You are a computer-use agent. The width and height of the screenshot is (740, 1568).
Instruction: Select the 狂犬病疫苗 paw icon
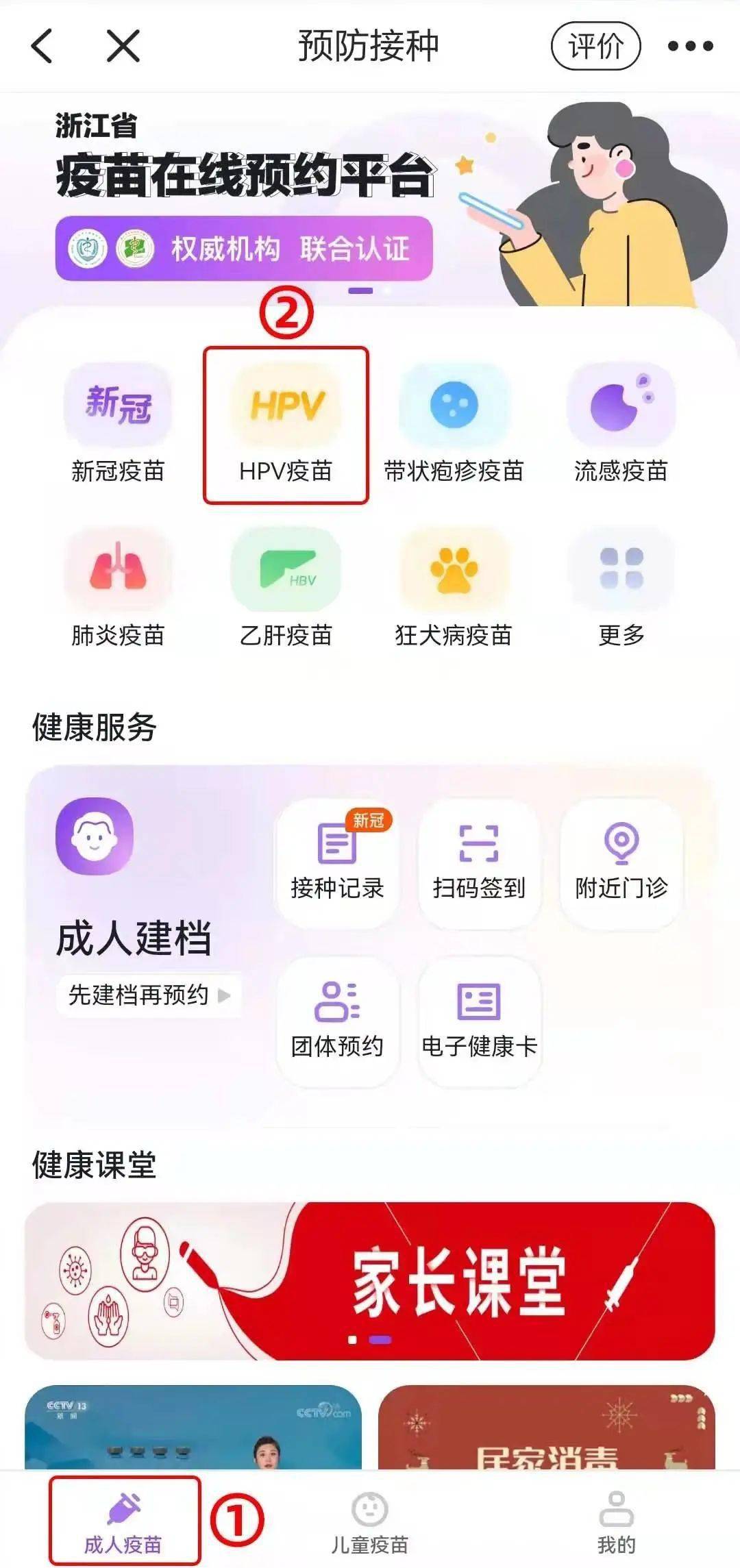[x=454, y=571]
